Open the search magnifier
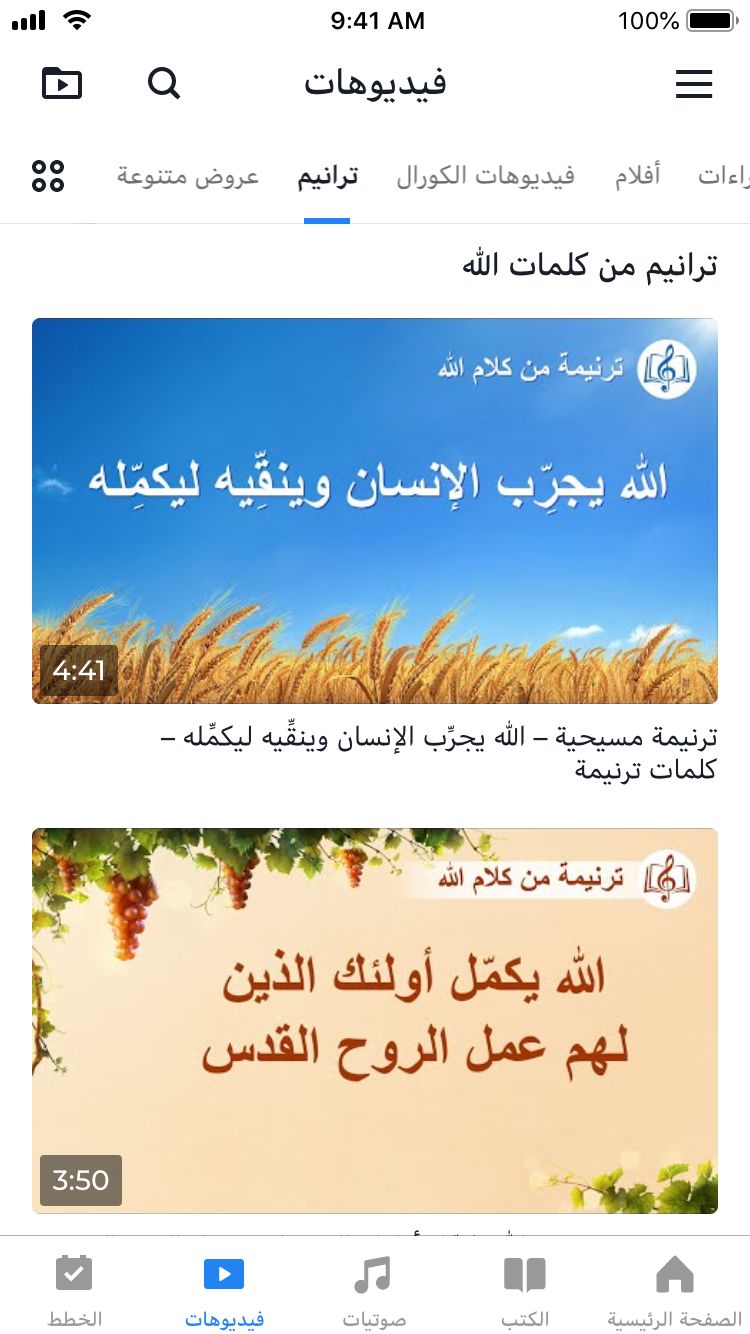Viewport: 750px width, 1334px height. click(164, 83)
